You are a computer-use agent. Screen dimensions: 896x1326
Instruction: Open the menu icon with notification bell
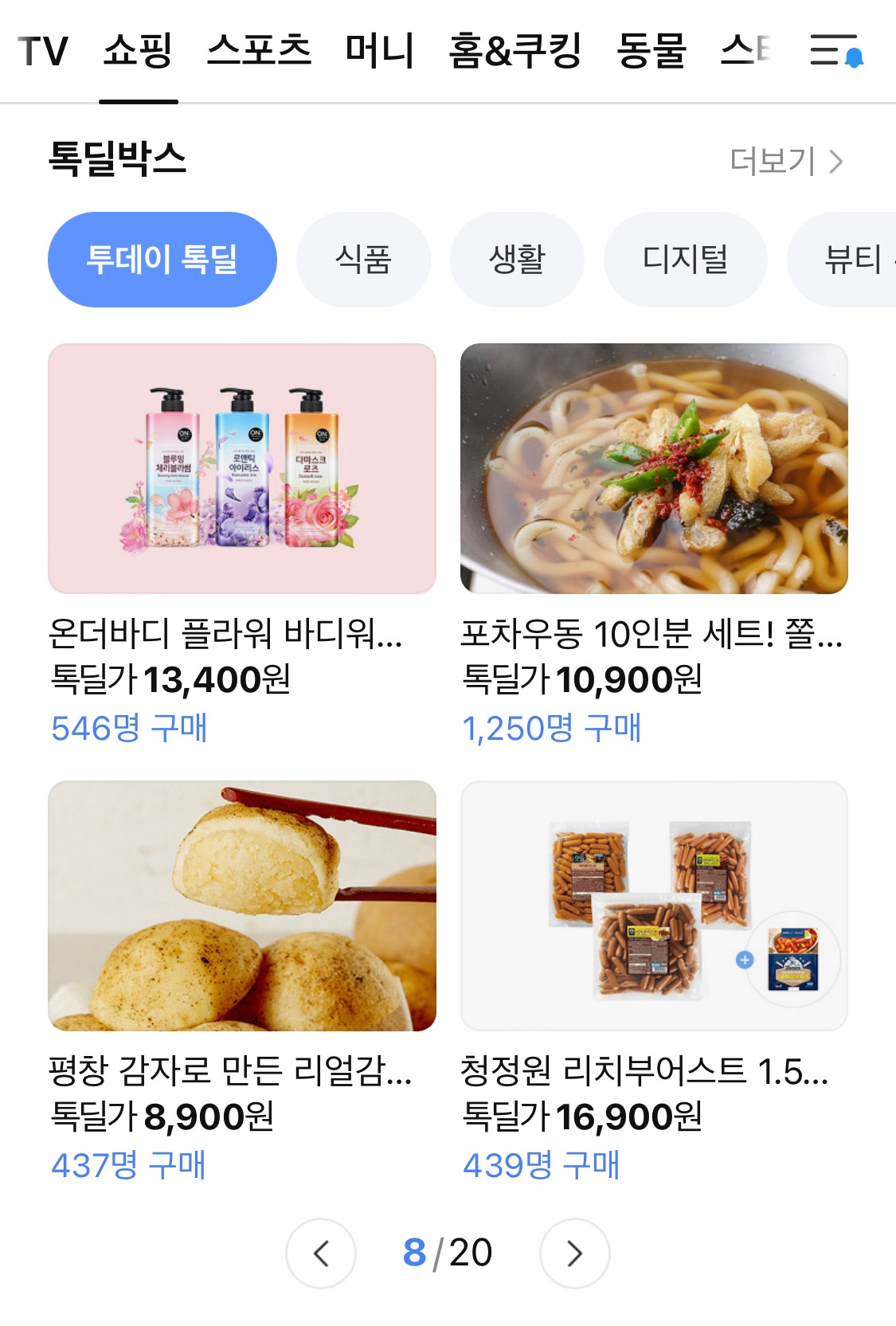click(x=835, y=52)
